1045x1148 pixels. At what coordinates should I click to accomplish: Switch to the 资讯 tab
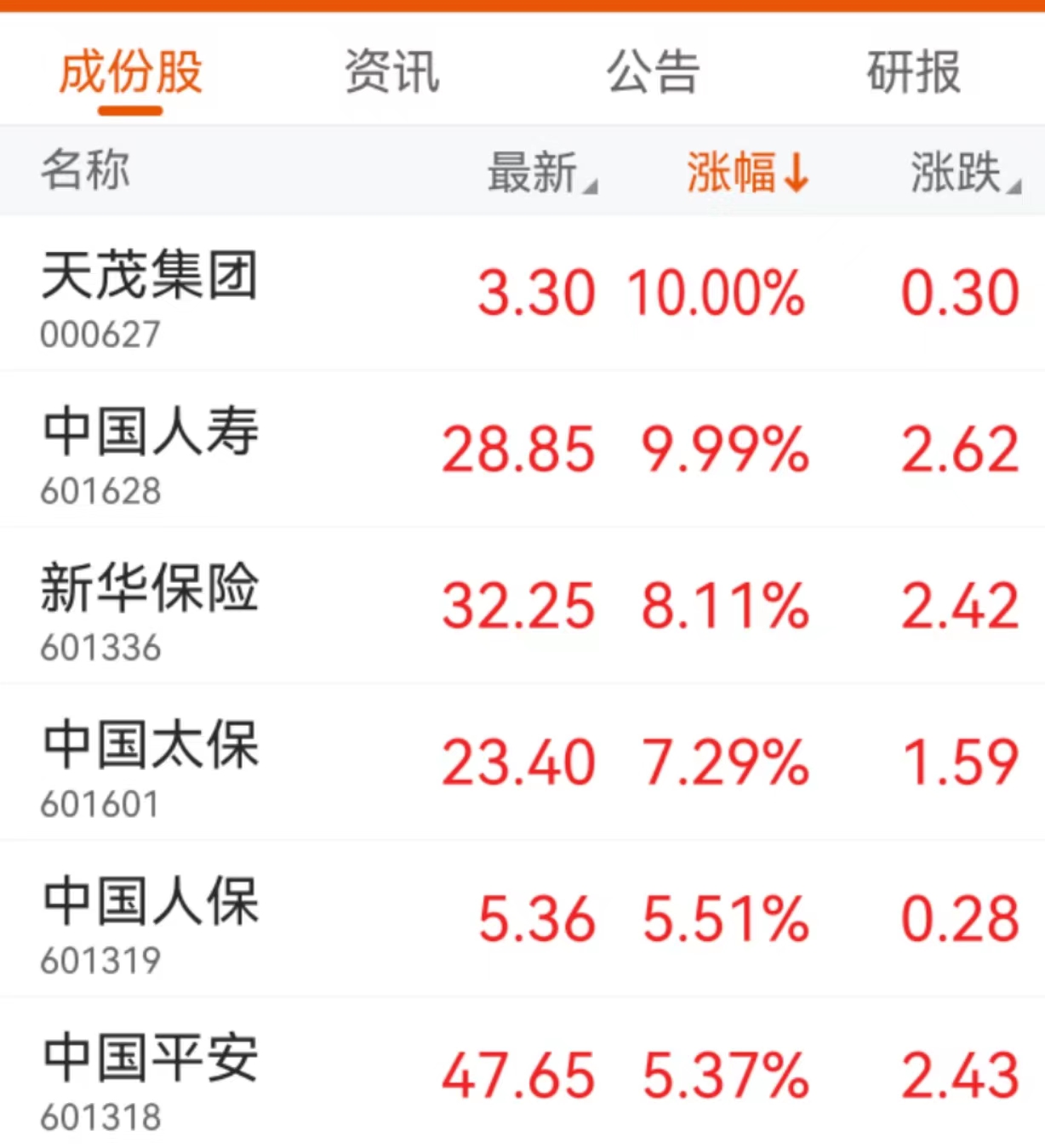(392, 71)
